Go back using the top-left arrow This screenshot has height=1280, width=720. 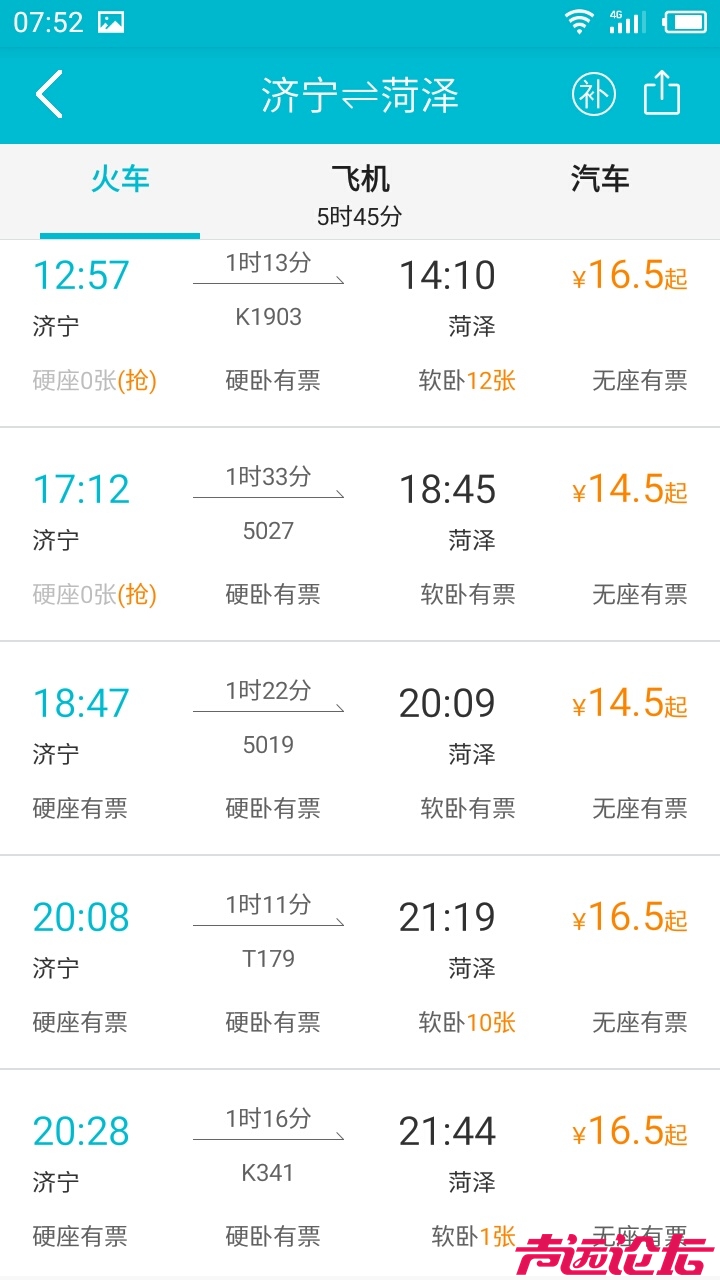[49, 95]
